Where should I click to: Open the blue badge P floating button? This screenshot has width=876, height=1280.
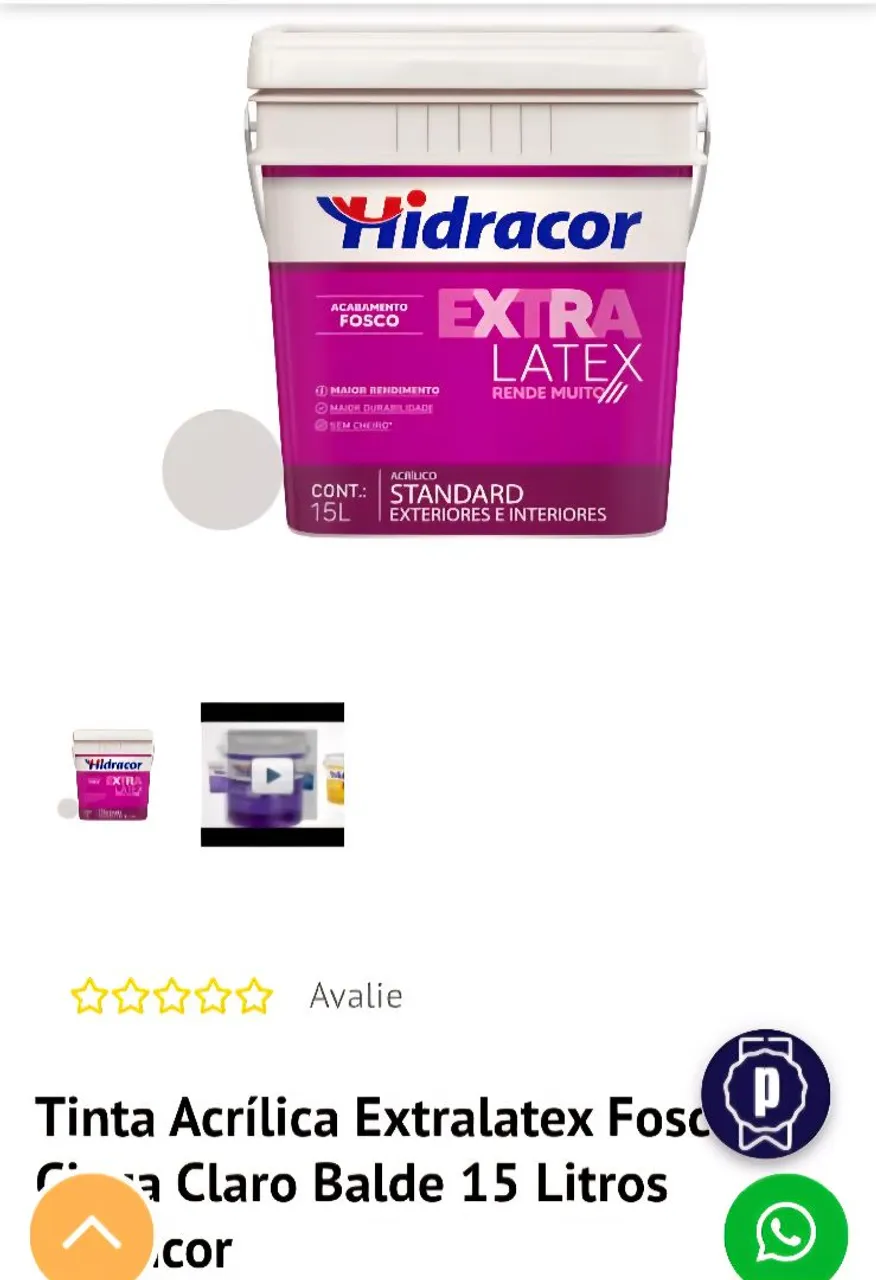tap(765, 1094)
